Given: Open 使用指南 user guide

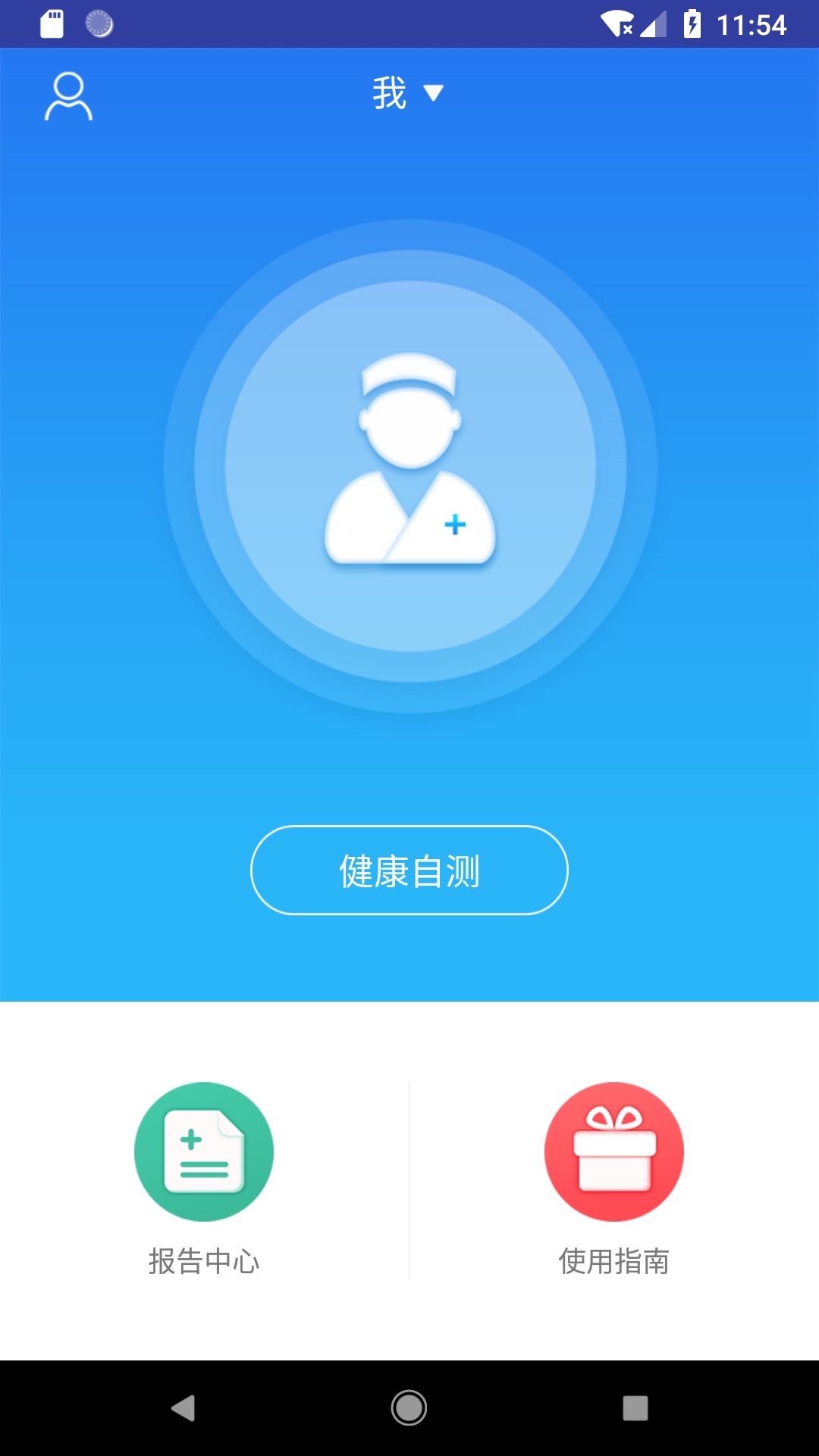Looking at the screenshot, I should tap(614, 1178).
